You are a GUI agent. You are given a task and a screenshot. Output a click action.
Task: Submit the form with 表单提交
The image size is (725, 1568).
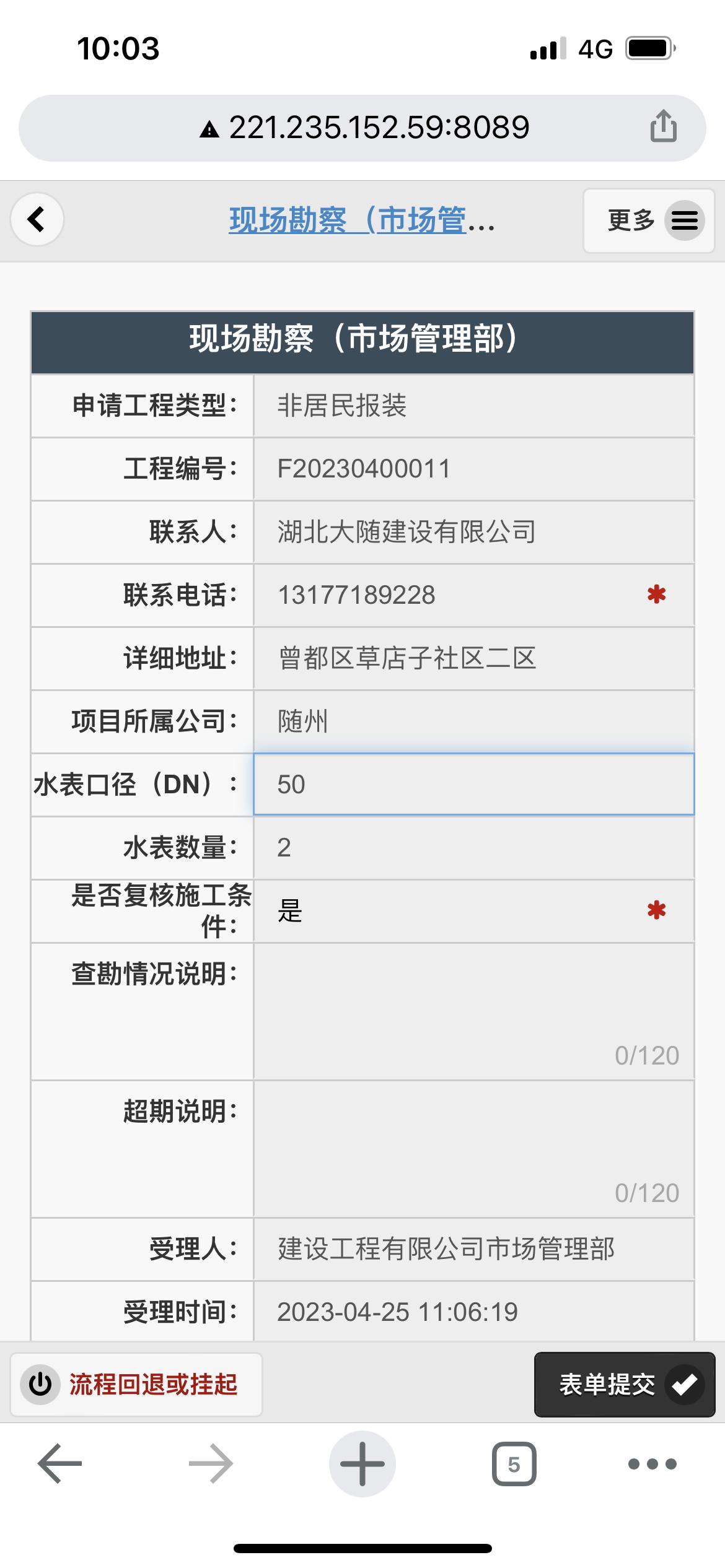tap(625, 1384)
